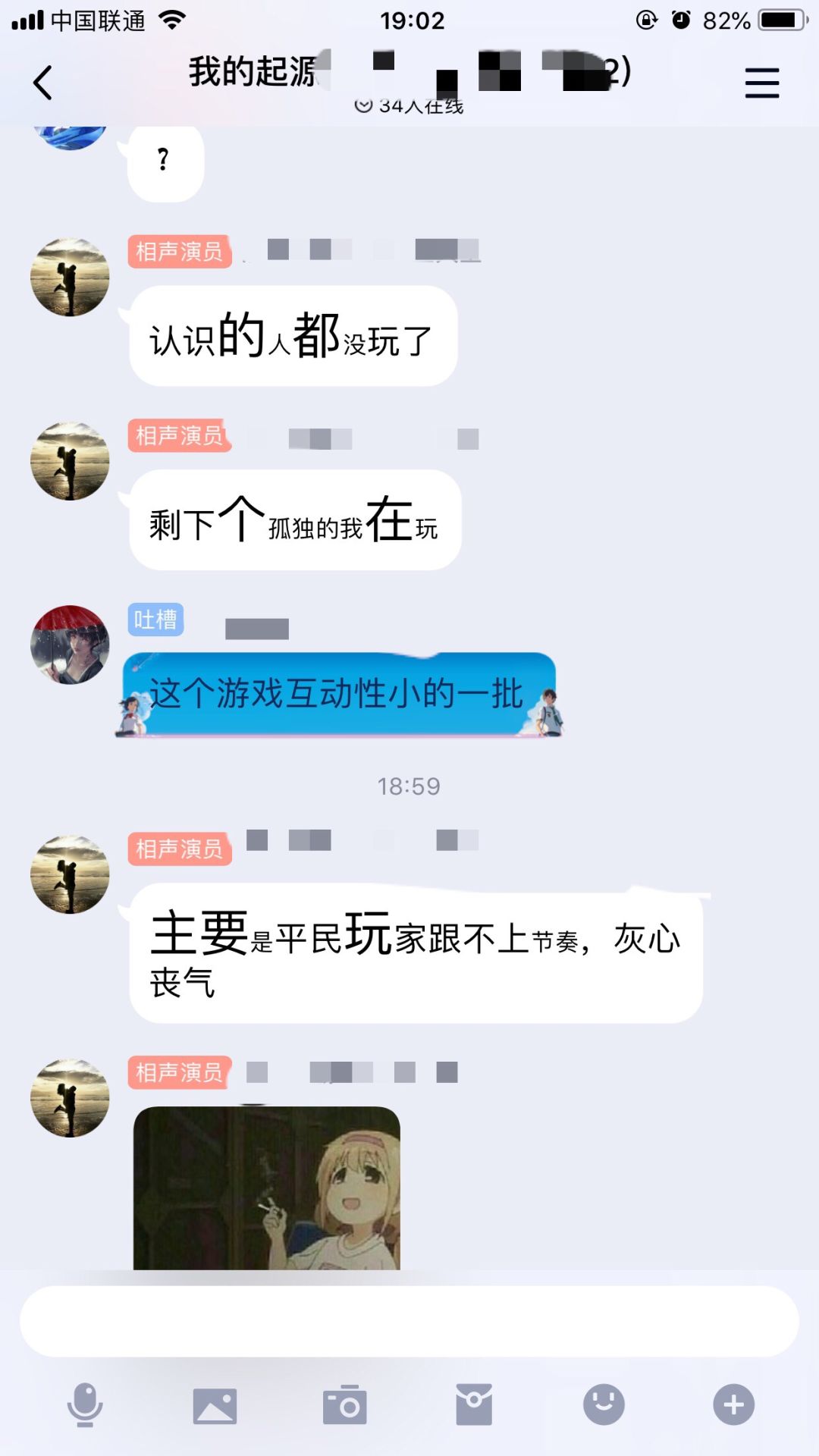Open the umbrella avatar user's profile

(70, 645)
